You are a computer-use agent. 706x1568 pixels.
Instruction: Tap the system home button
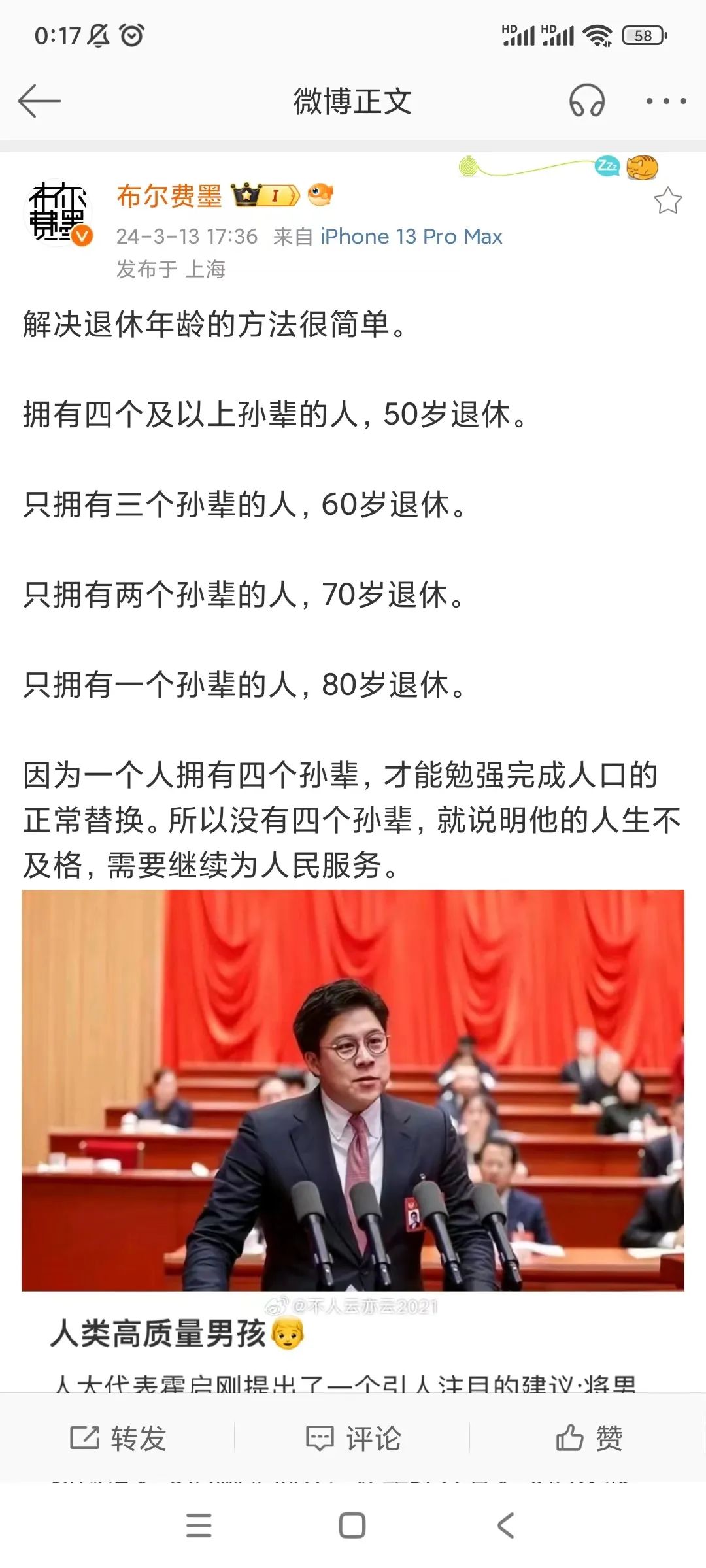(352, 1526)
